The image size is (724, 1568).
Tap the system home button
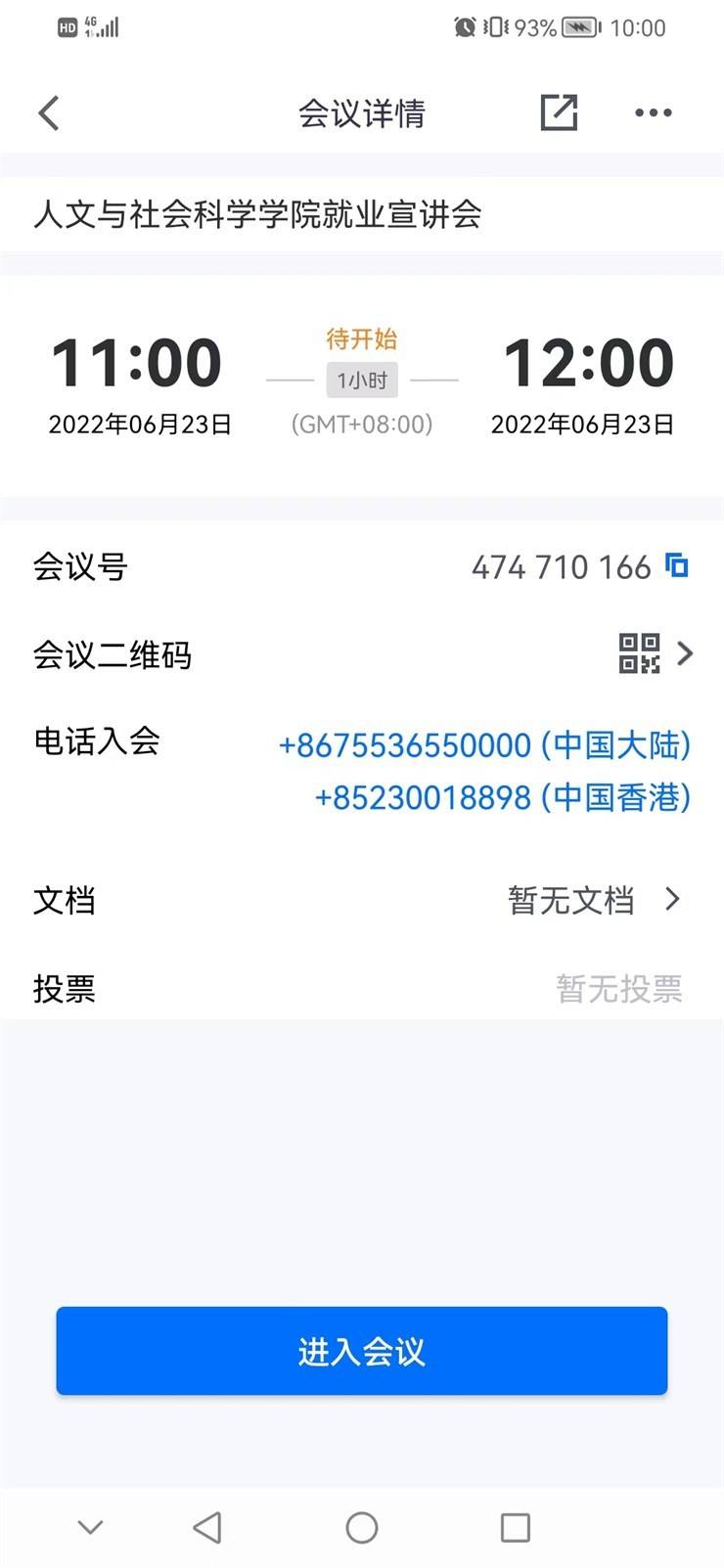(362, 1527)
